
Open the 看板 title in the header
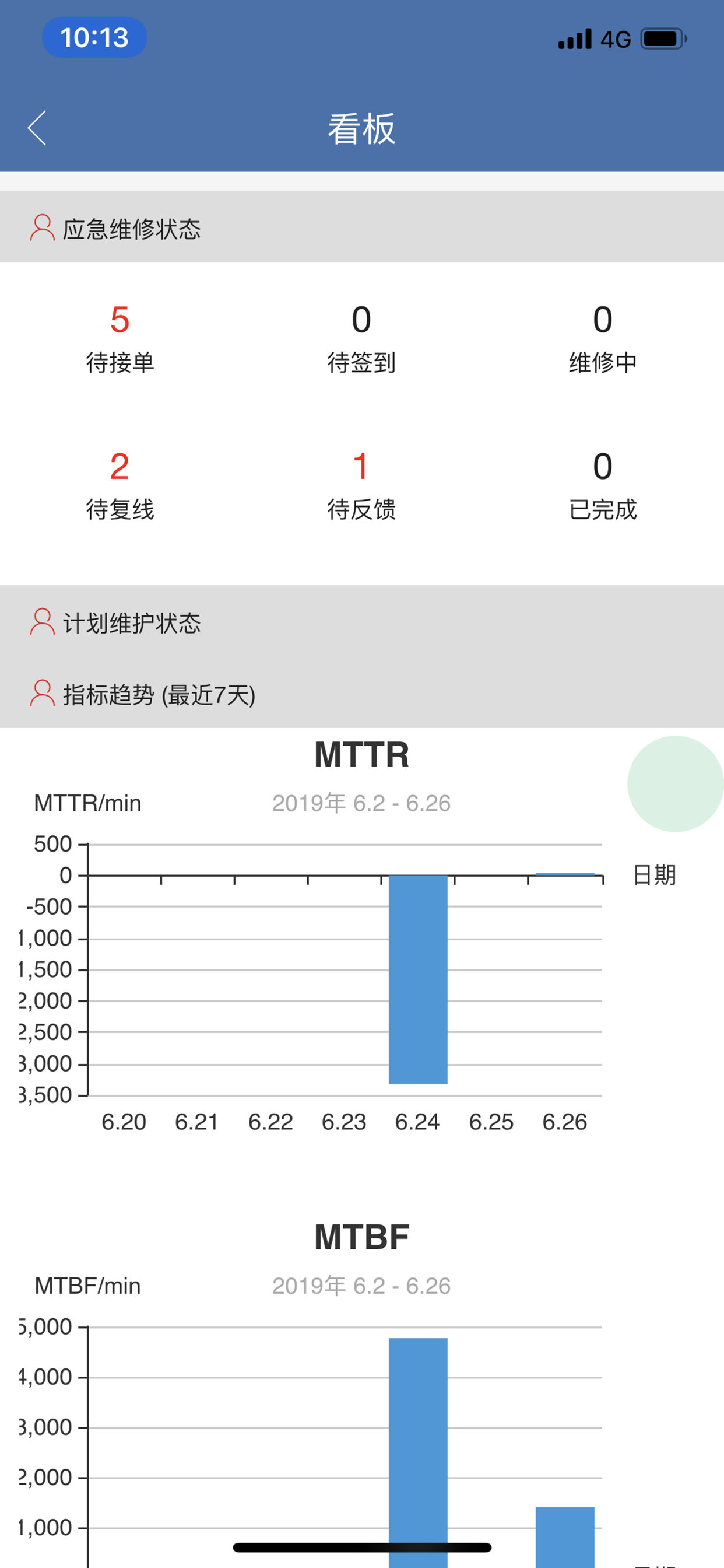(361, 129)
